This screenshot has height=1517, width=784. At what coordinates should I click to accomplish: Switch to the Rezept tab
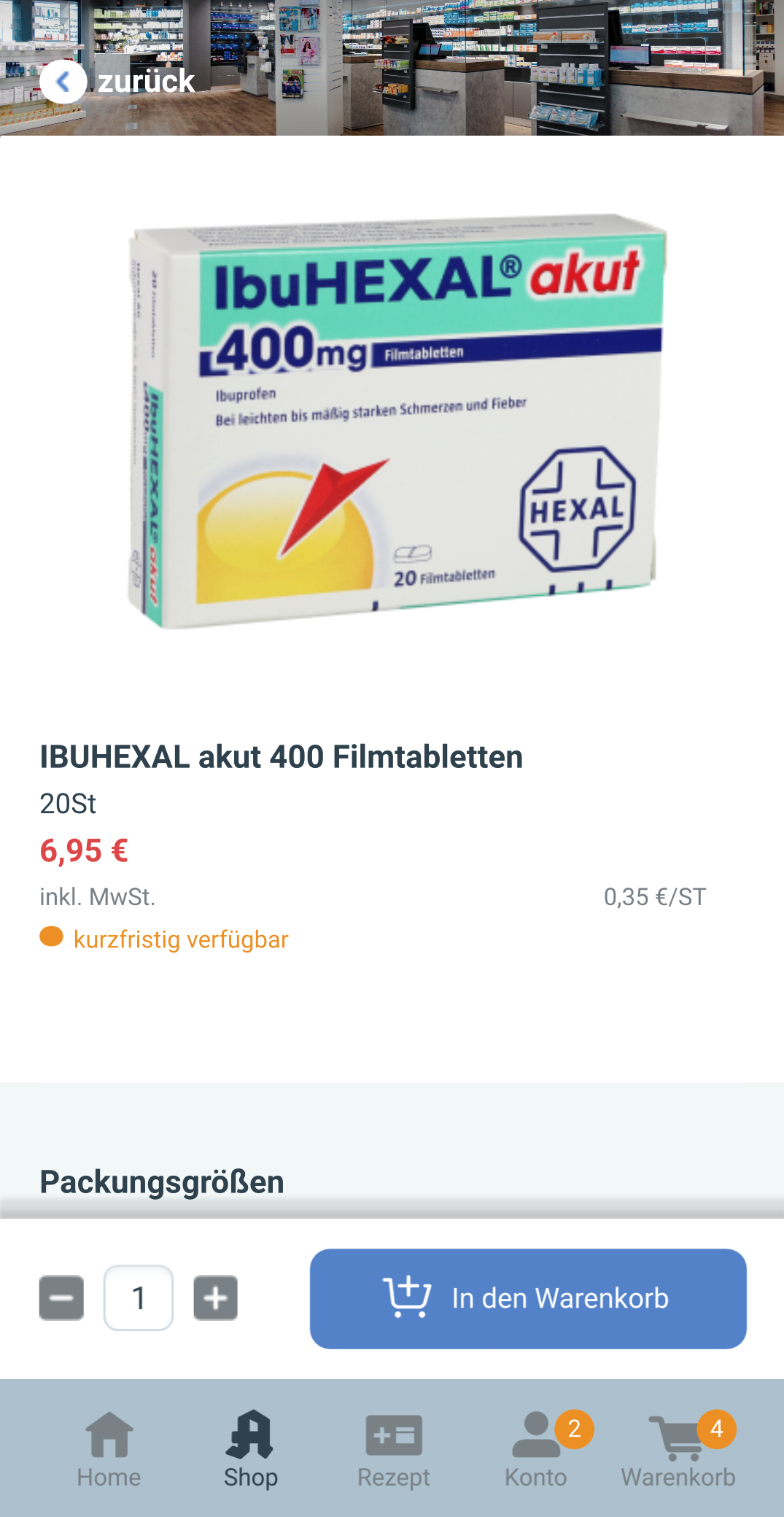(x=393, y=1449)
